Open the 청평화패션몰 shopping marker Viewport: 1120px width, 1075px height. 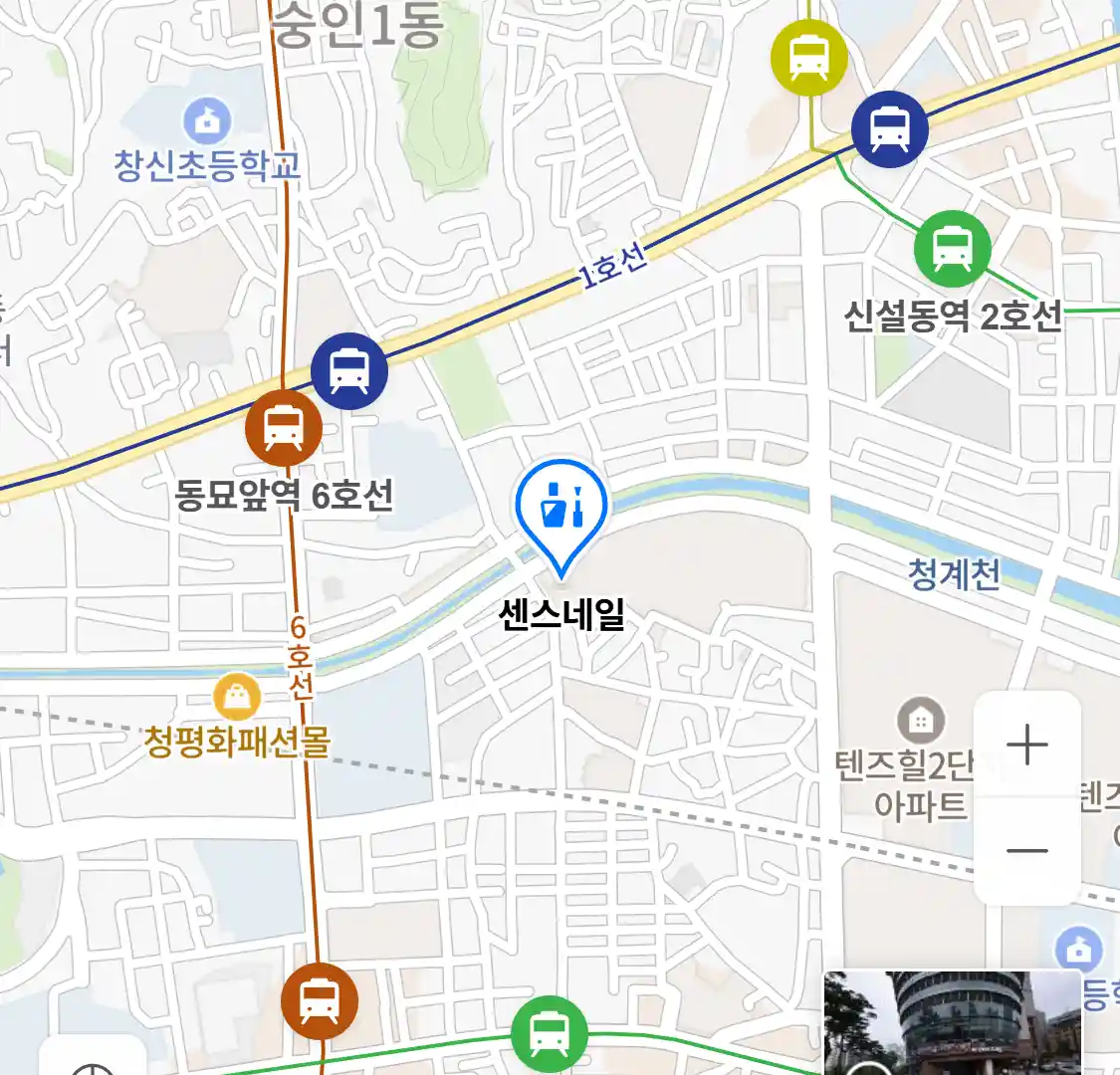237,697
